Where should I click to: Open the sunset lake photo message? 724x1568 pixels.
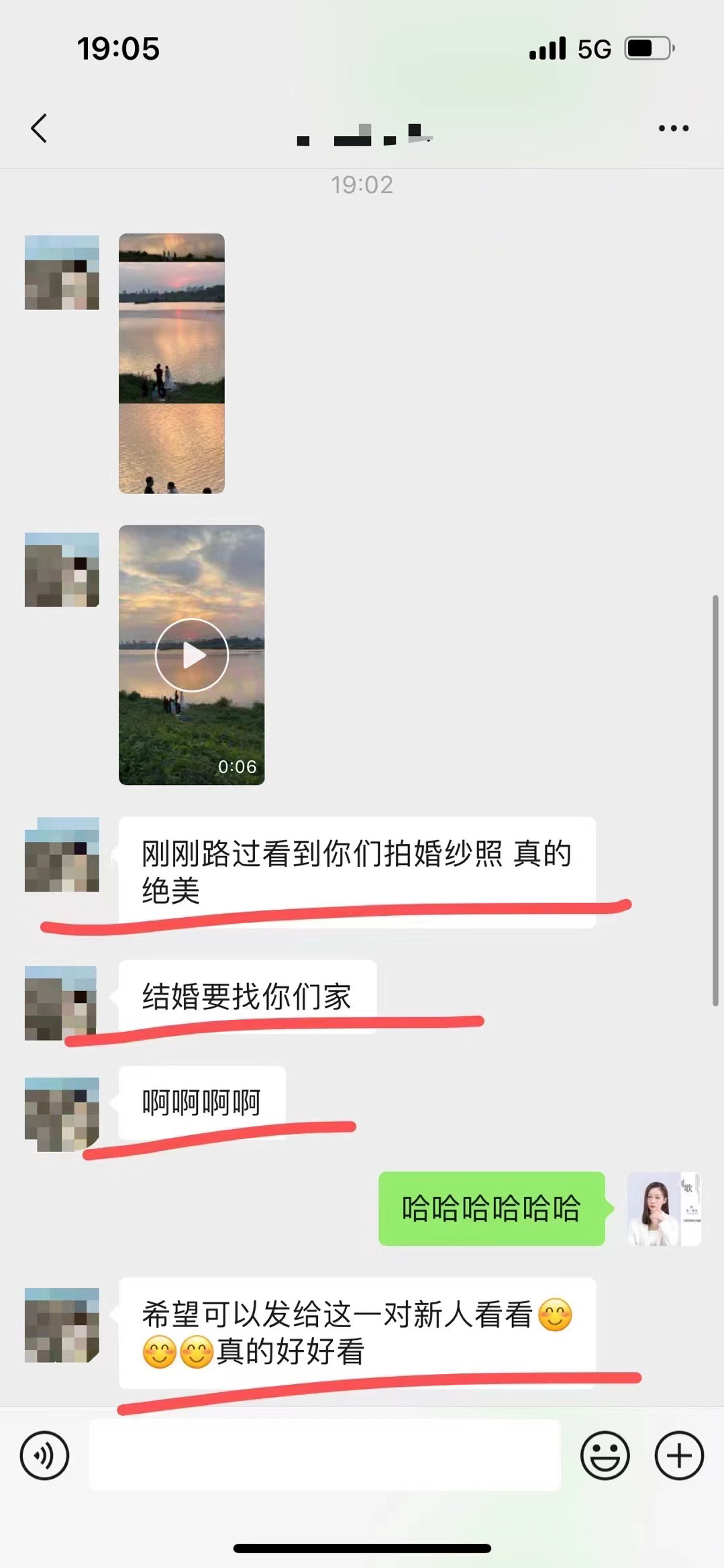coord(172,364)
